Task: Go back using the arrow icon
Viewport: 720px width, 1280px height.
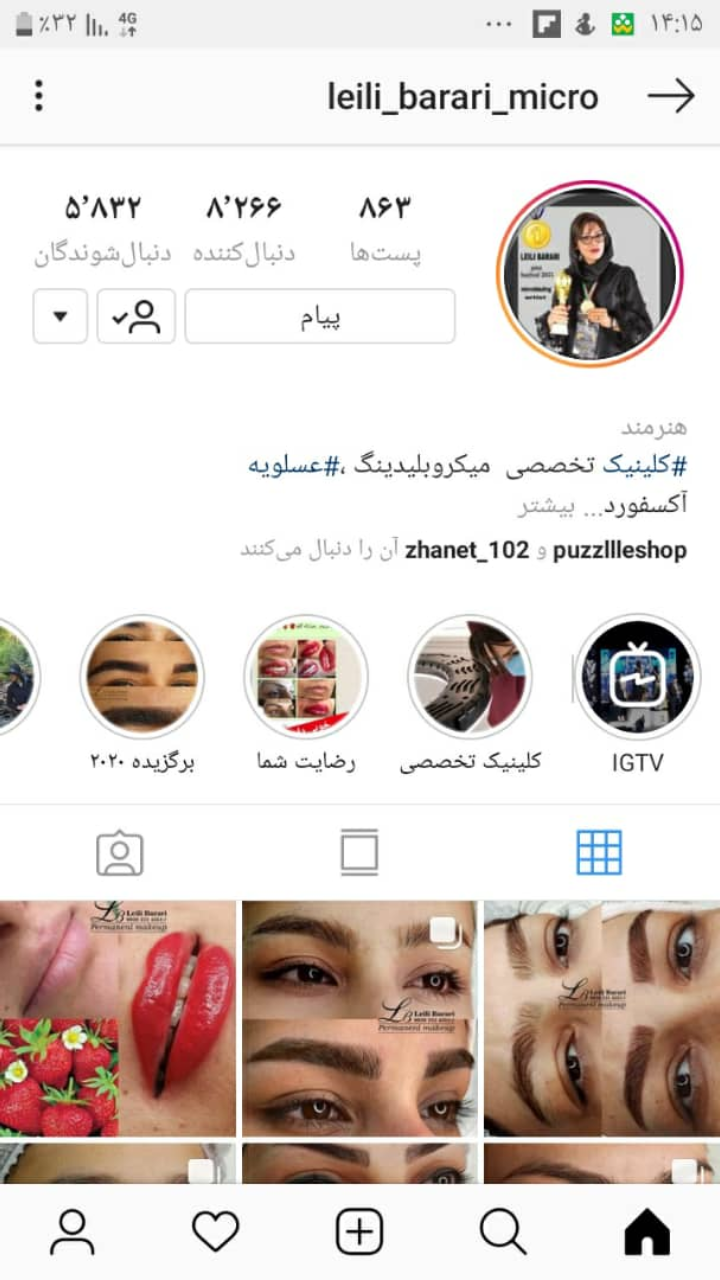Action: tap(670, 96)
